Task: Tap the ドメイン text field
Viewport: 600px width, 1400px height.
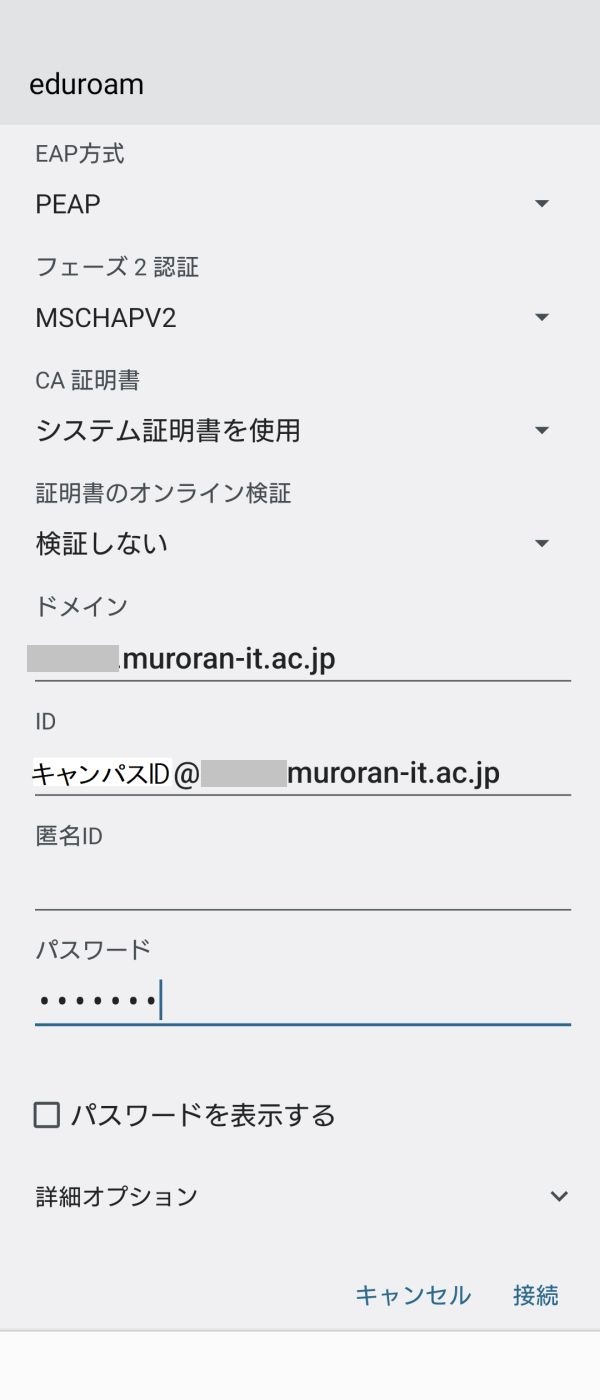Action: [x=300, y=659]
